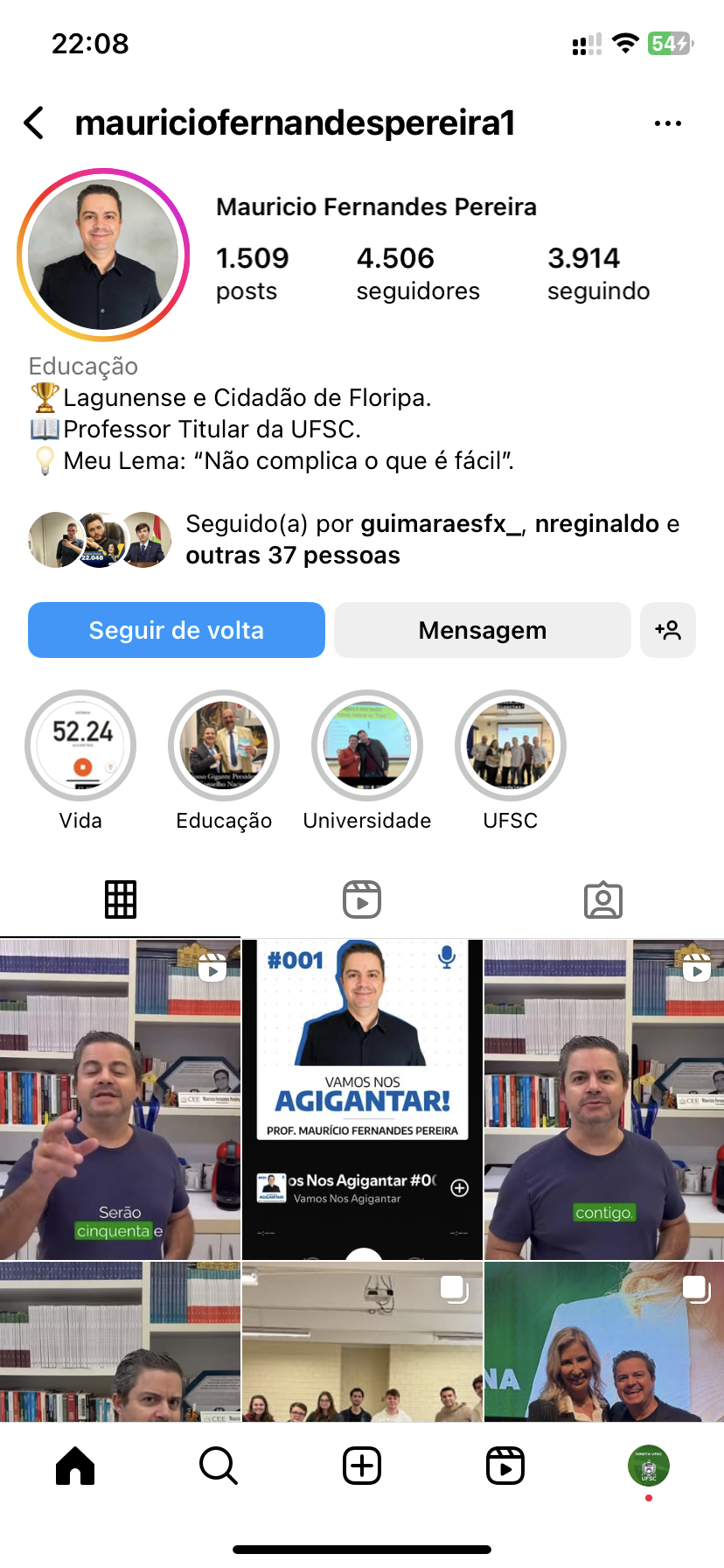Open the three-dot options menu
724x1568 pixels.
click(667, 123)
